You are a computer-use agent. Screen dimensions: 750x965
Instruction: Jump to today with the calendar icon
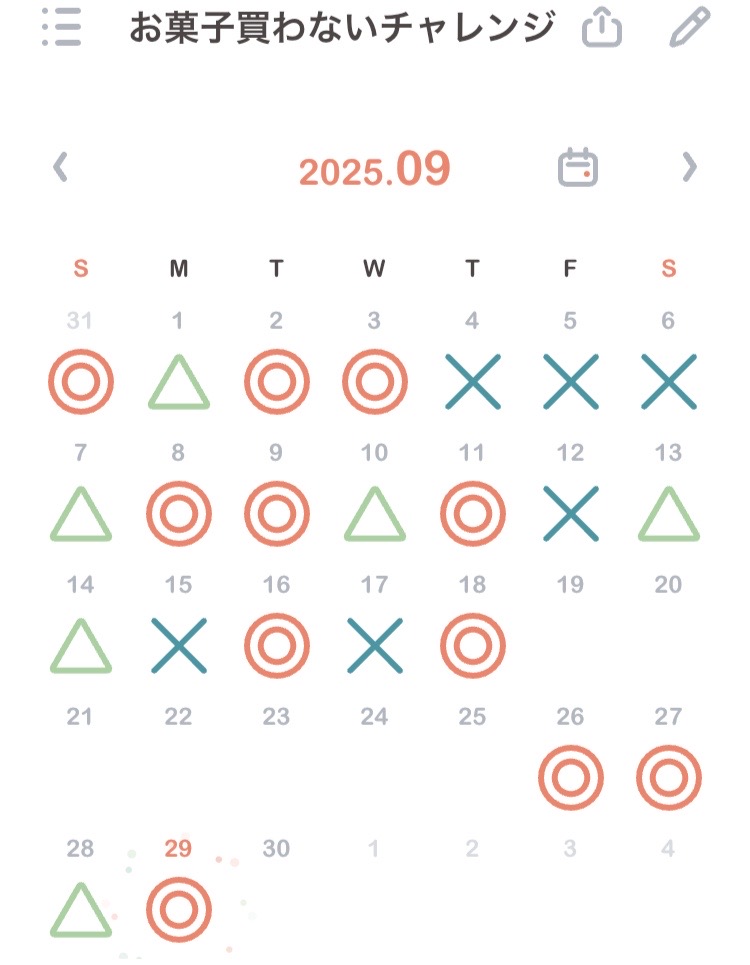(x=578, y=168)
